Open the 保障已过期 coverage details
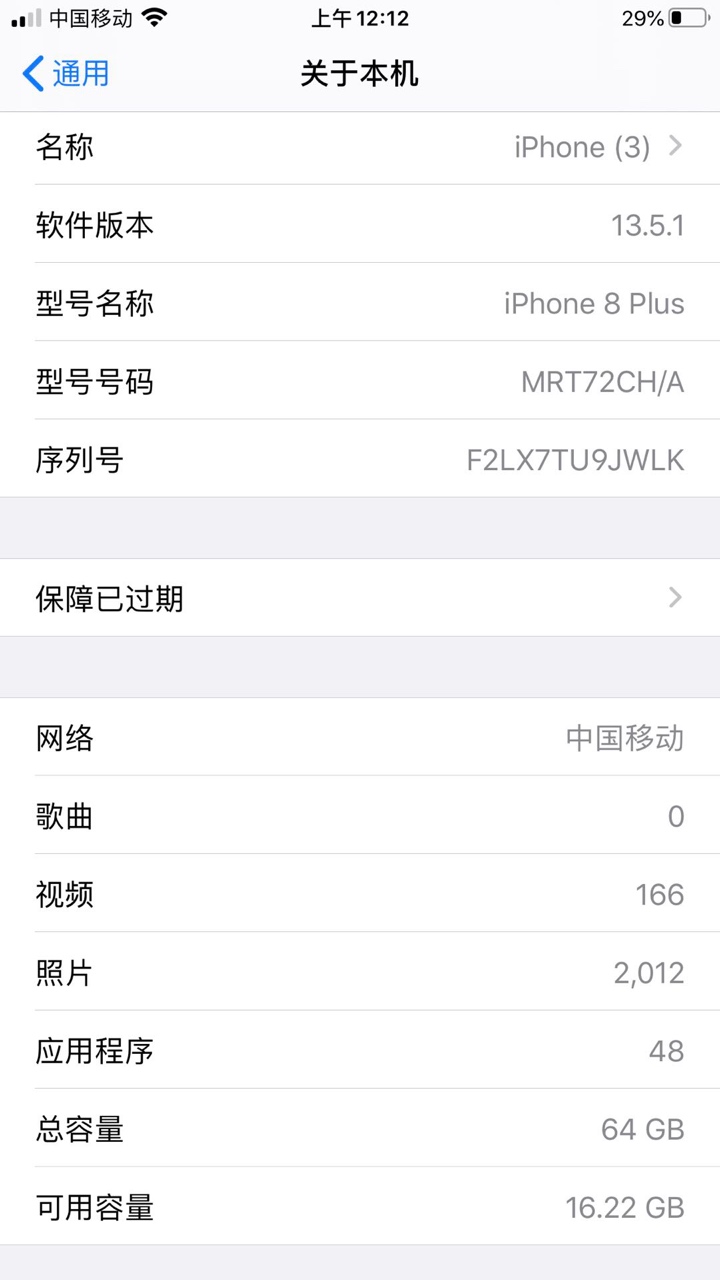Viewport: 720px width, 1280px height. [x=360, y=598]
